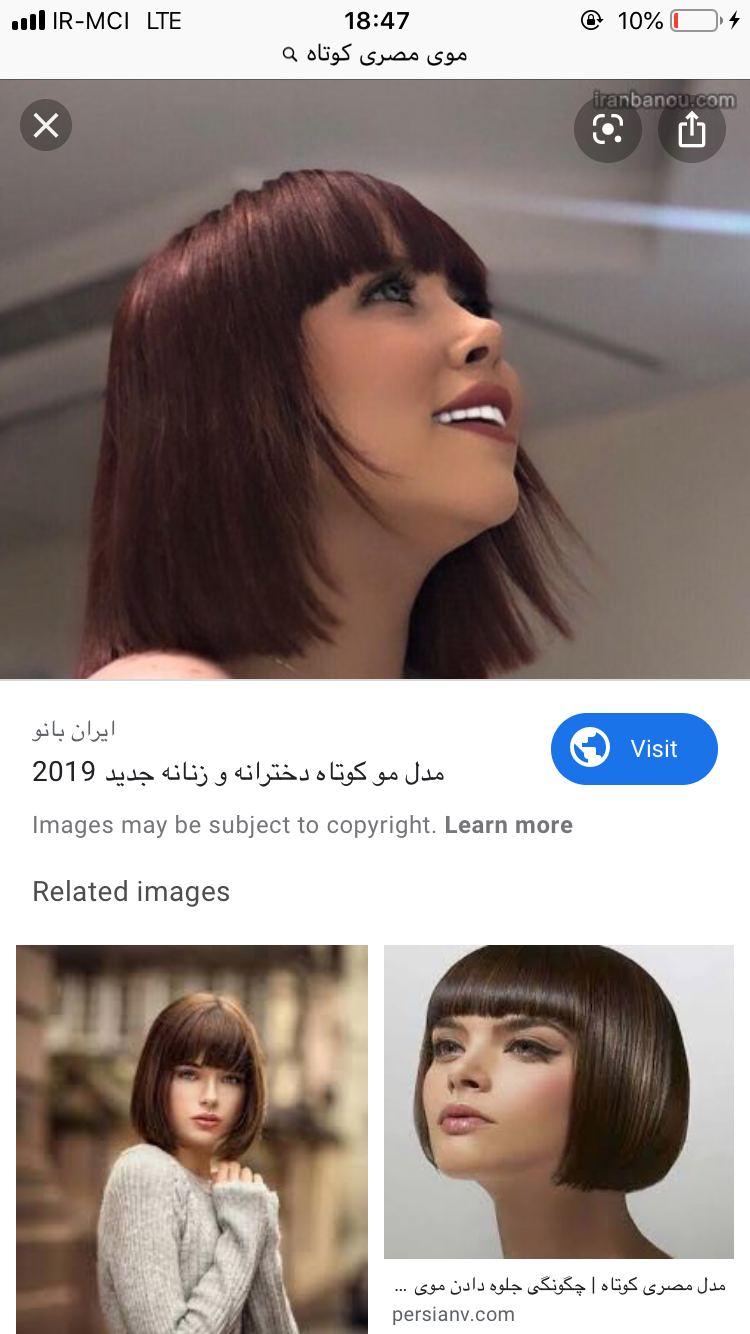Visit the Iran Banou website

point(634,749)
